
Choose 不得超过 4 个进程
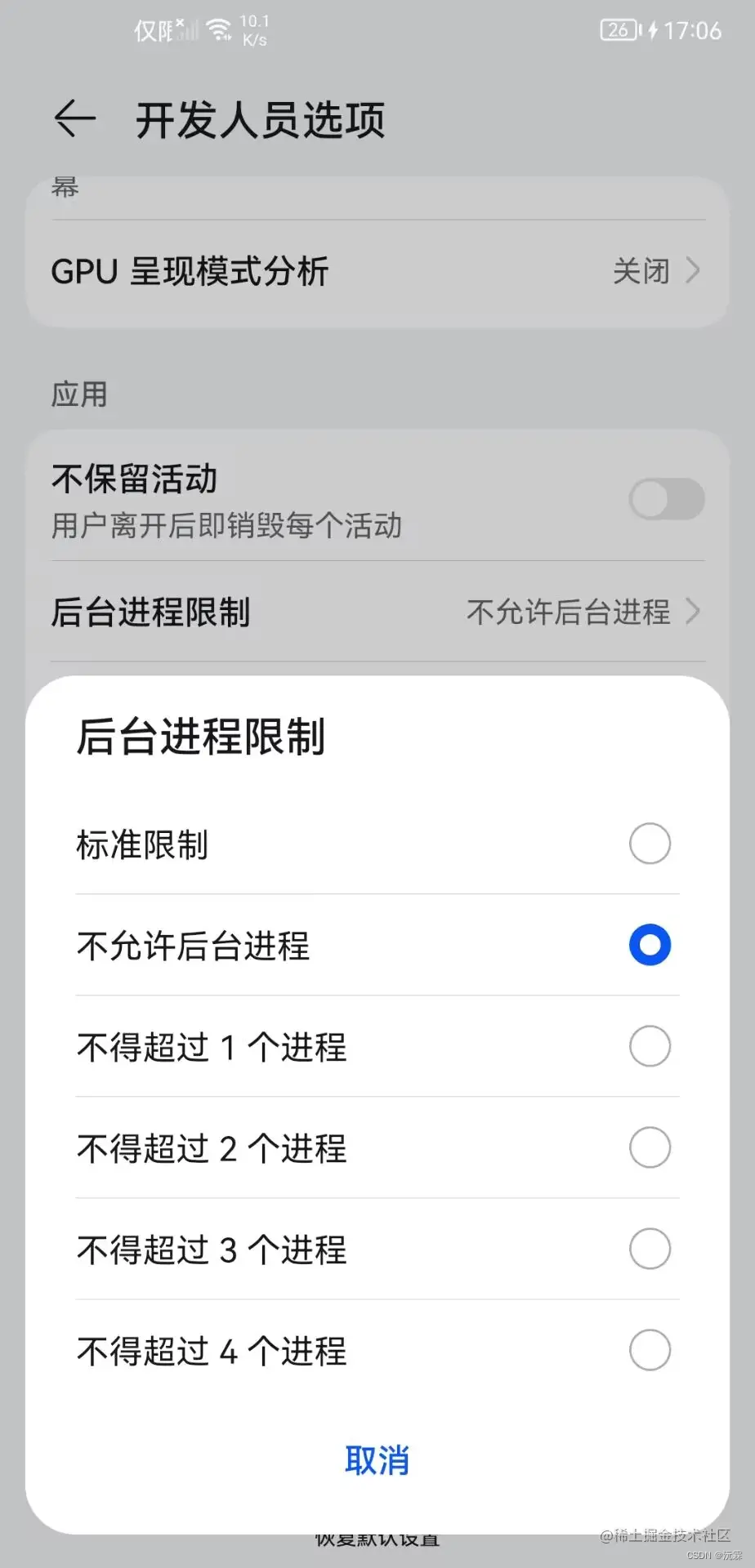[x=377, y=1350]
